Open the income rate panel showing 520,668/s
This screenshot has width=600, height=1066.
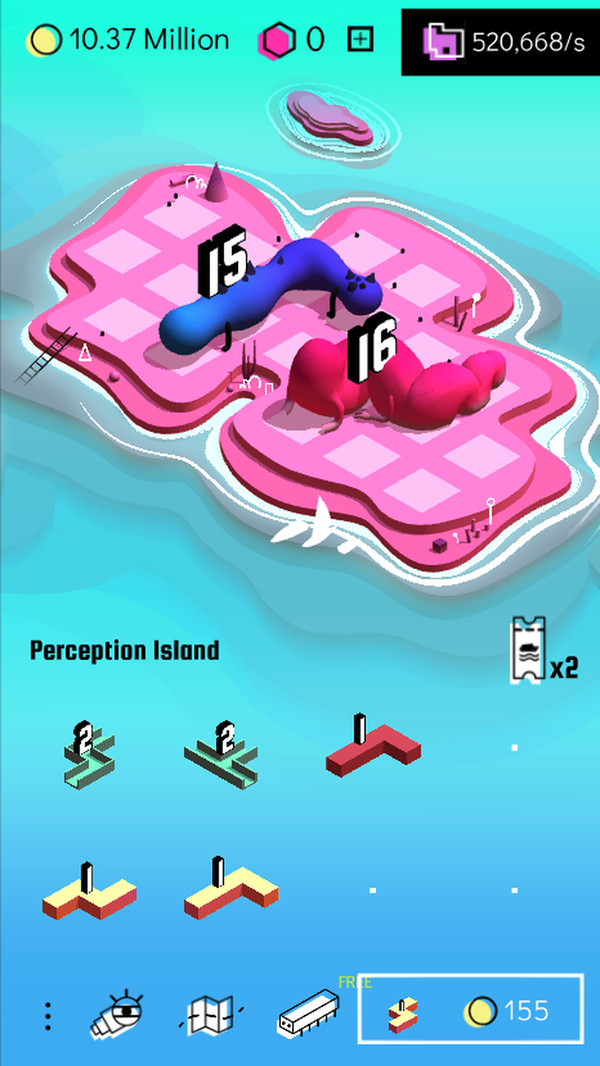coord(500,41)
